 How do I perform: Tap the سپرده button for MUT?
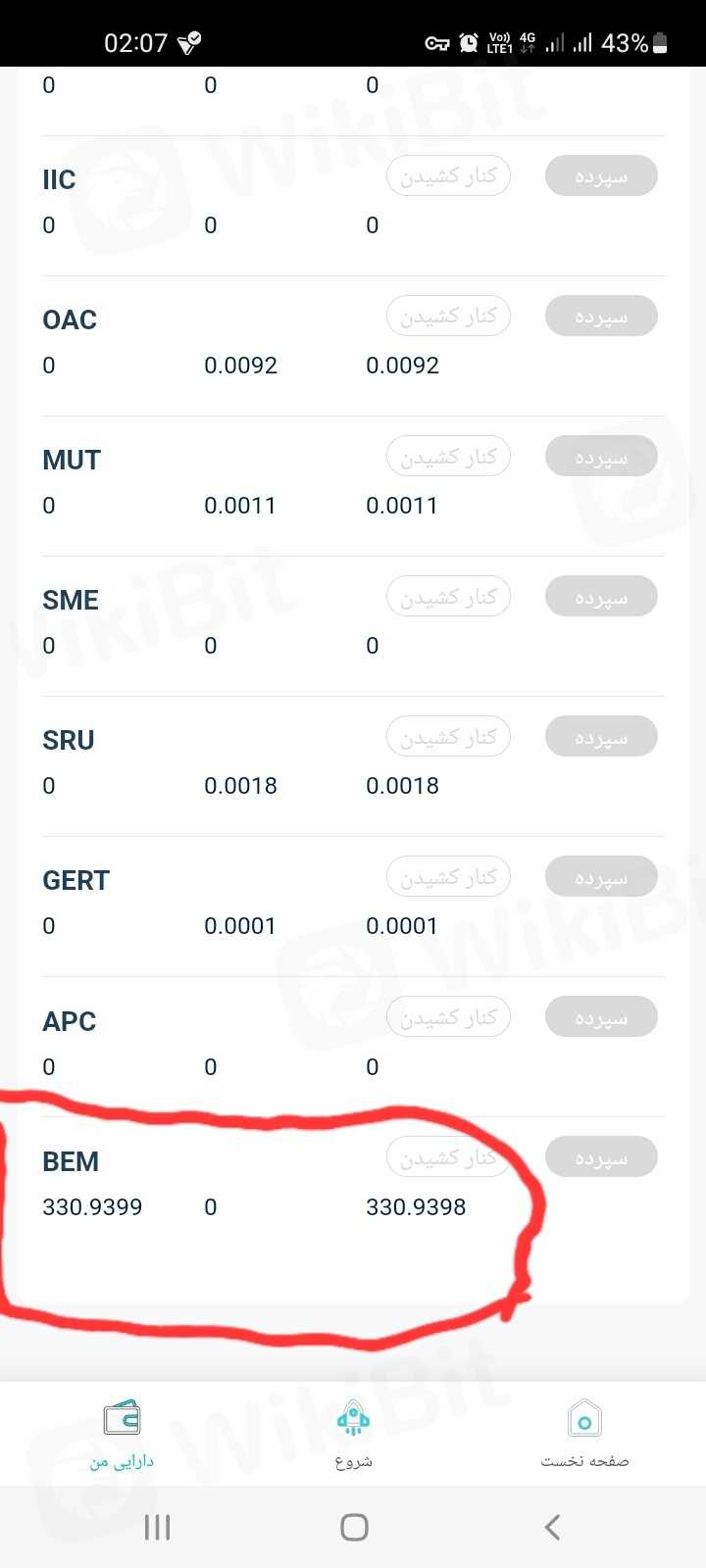coord(600,457)
